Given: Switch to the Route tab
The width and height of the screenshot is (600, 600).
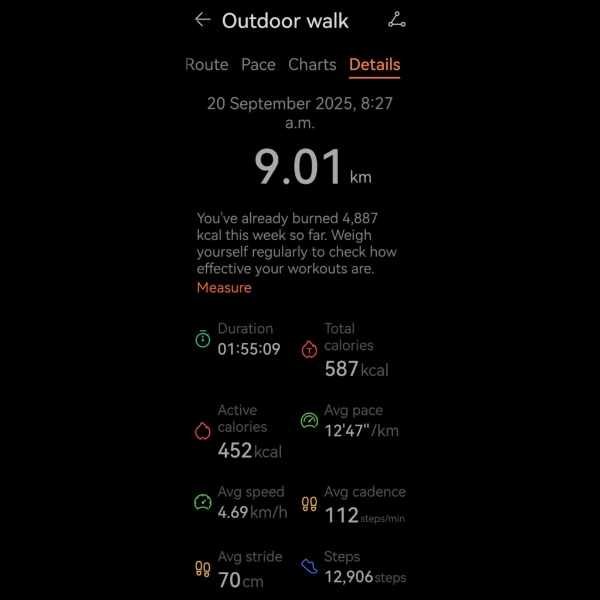Looking at the screenshot, I should tap(207, 64).
